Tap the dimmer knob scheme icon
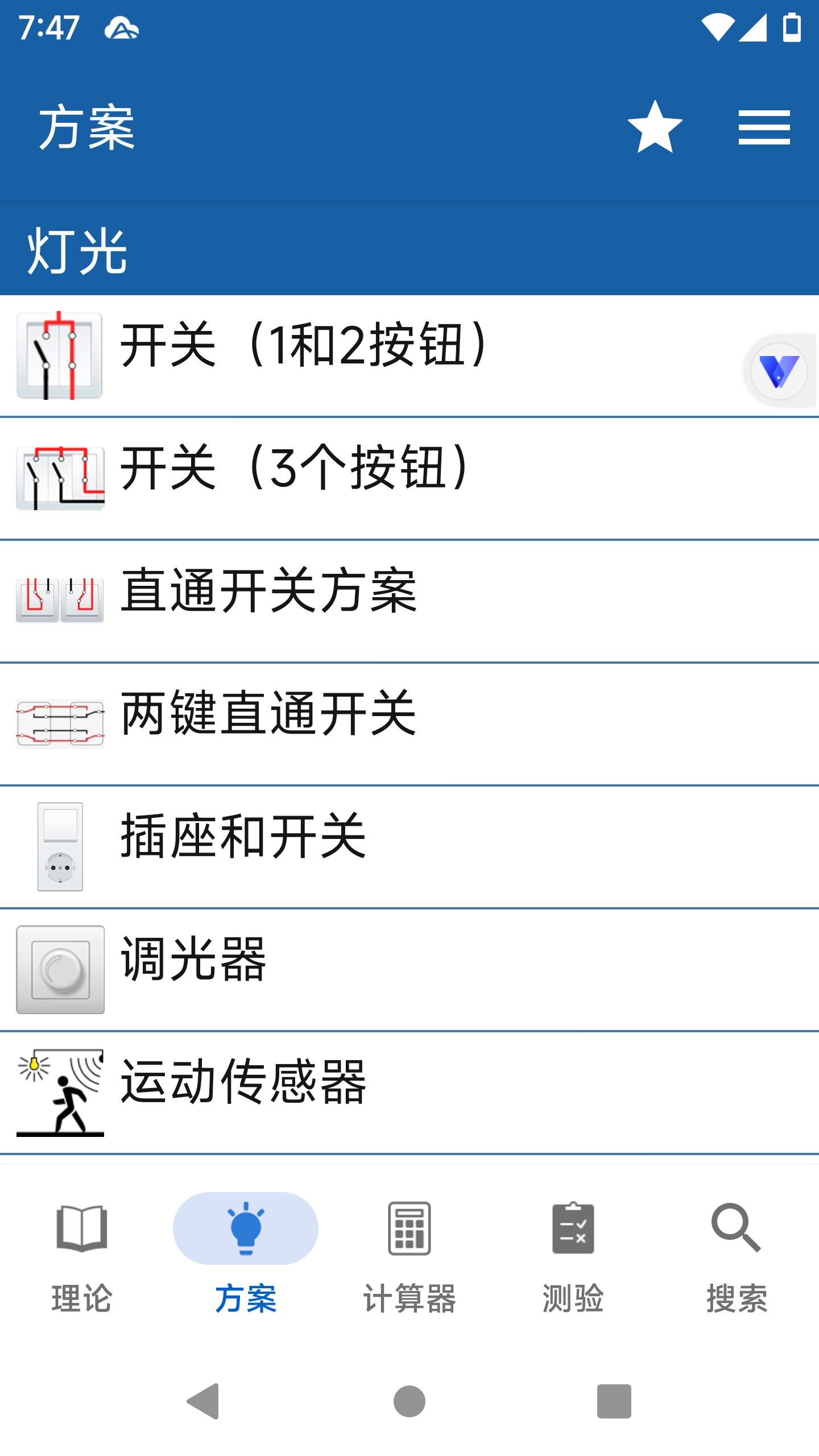819x1456 pixels. [61, 967]
